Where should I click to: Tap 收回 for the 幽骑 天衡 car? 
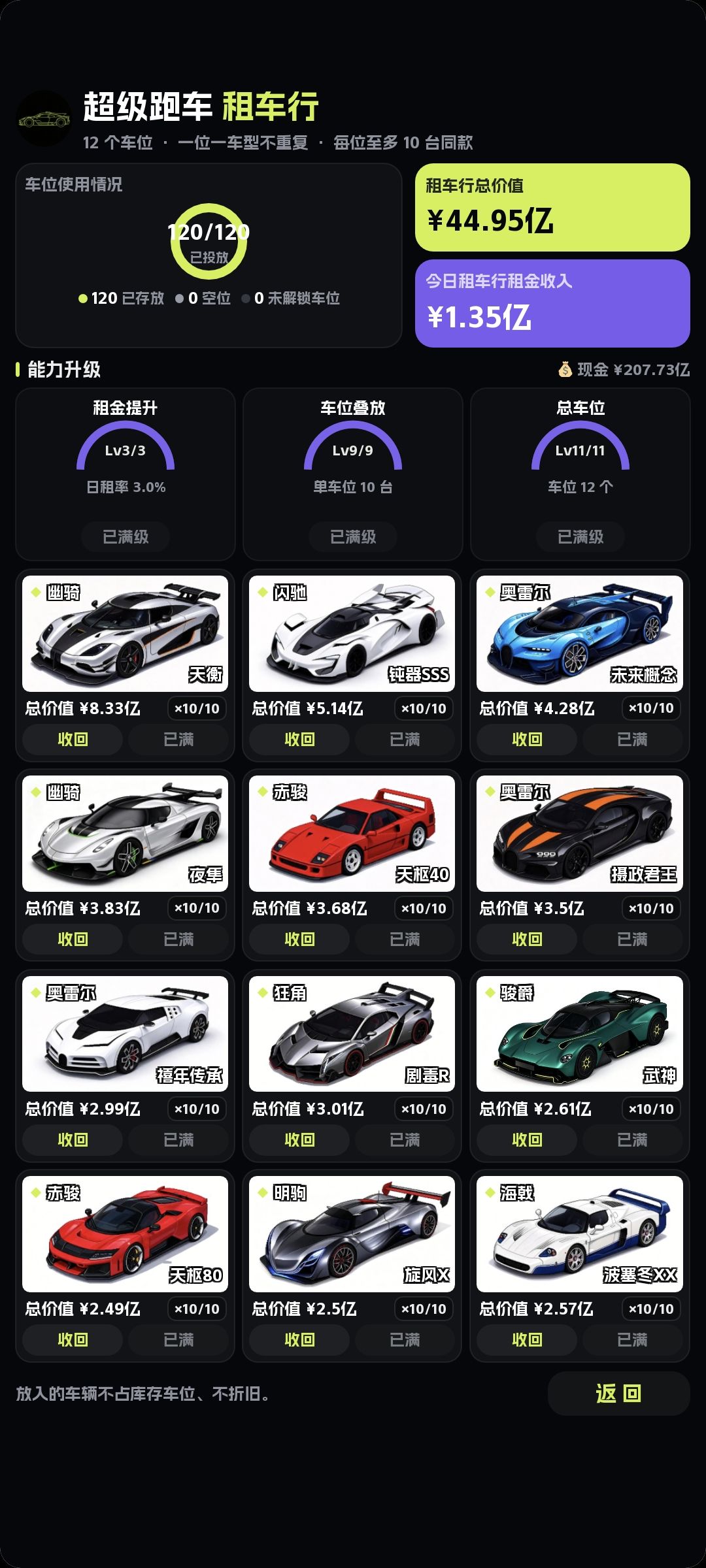(73, 740)
